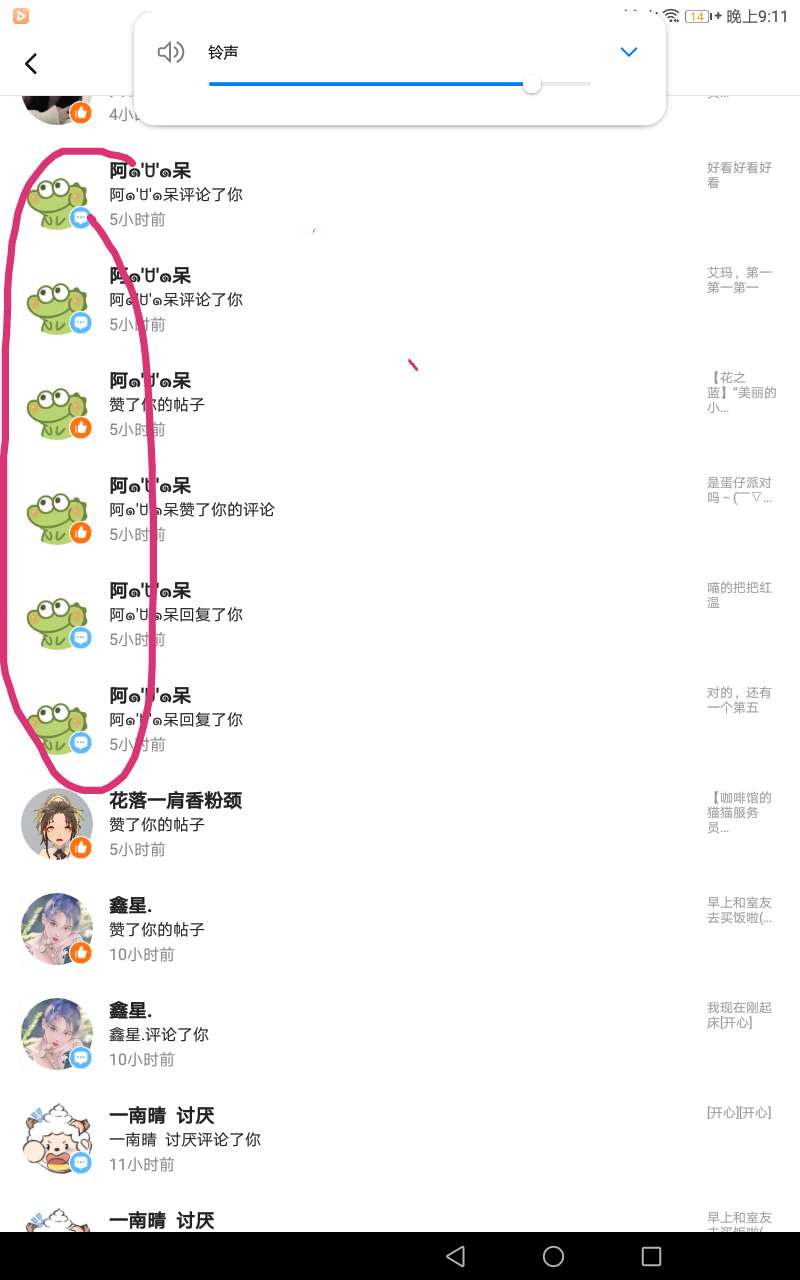Open 阿呆's comment about 好看好看好看
This screenshot has width=800, height=1280.
[x=400, y=195]
